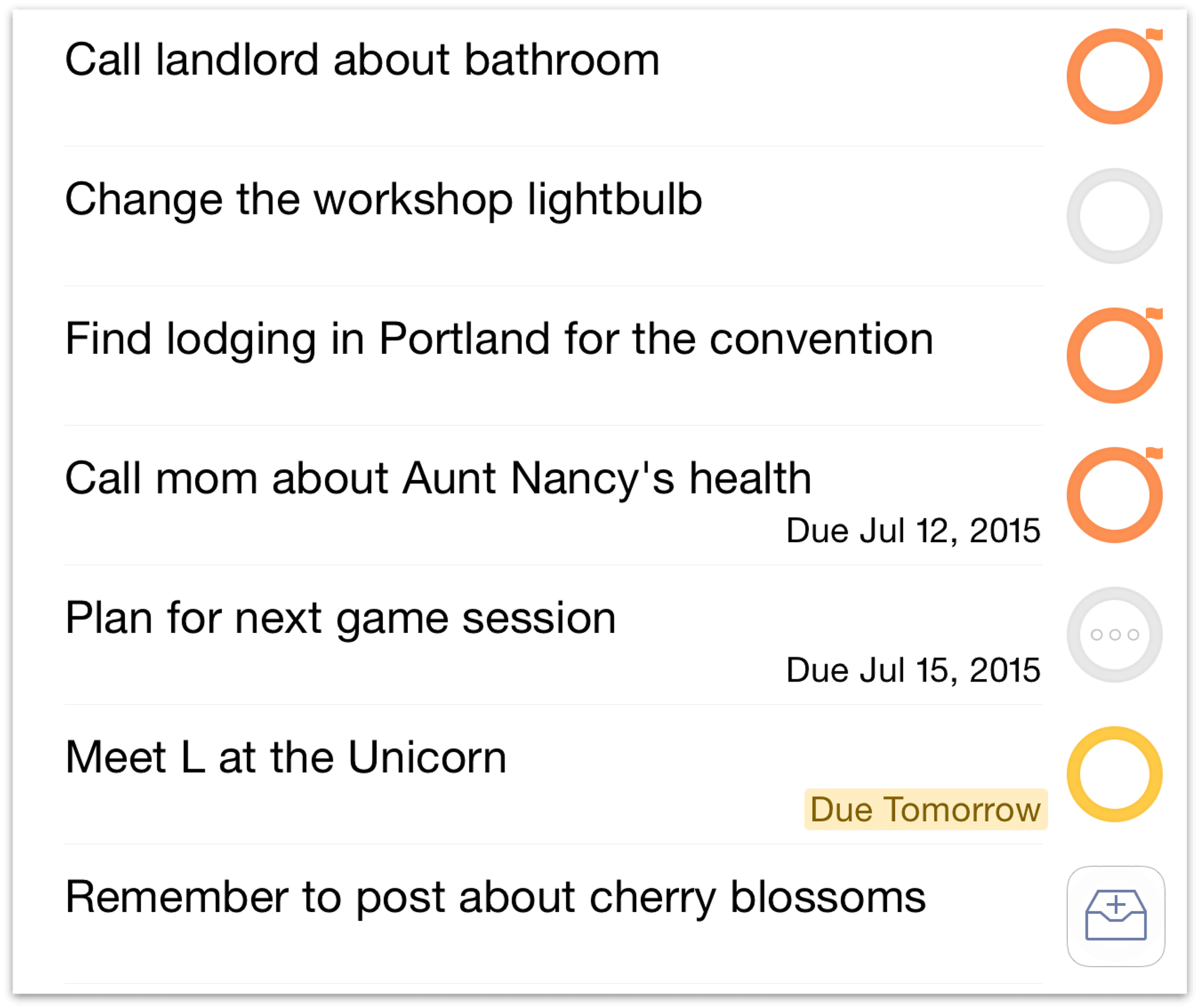The height and width of the screenshot is (1008, 1200).
Task: Mark "Call landlord about bathroom" complete
Action: click(x=1114, y=76)
